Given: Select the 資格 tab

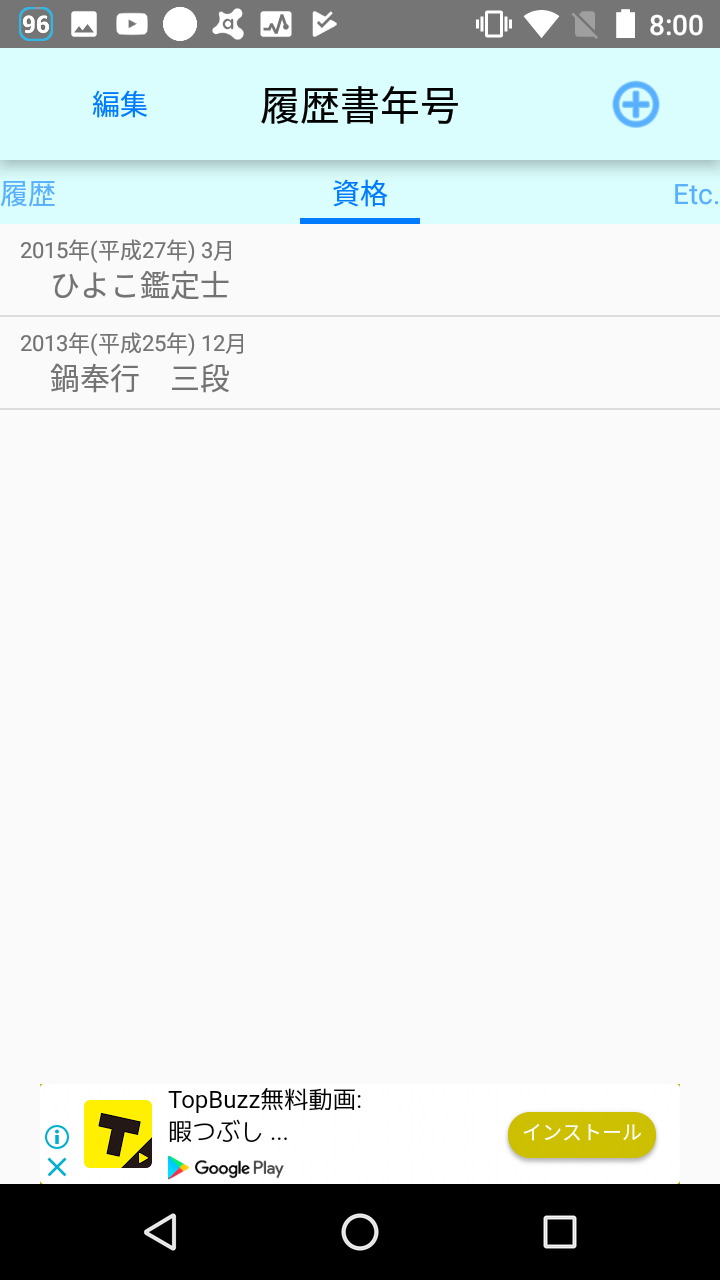Looking at the screenshot, I should pyautogui.click(x=360, y=194).
